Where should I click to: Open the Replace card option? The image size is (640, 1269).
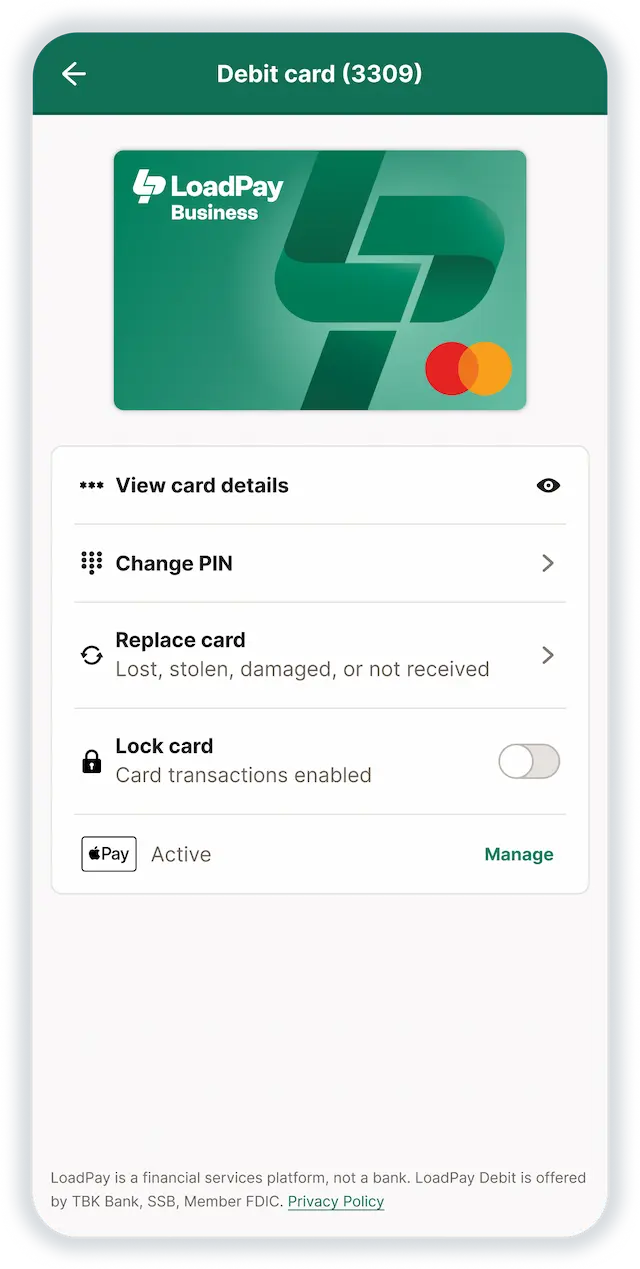tap(320, 655)
